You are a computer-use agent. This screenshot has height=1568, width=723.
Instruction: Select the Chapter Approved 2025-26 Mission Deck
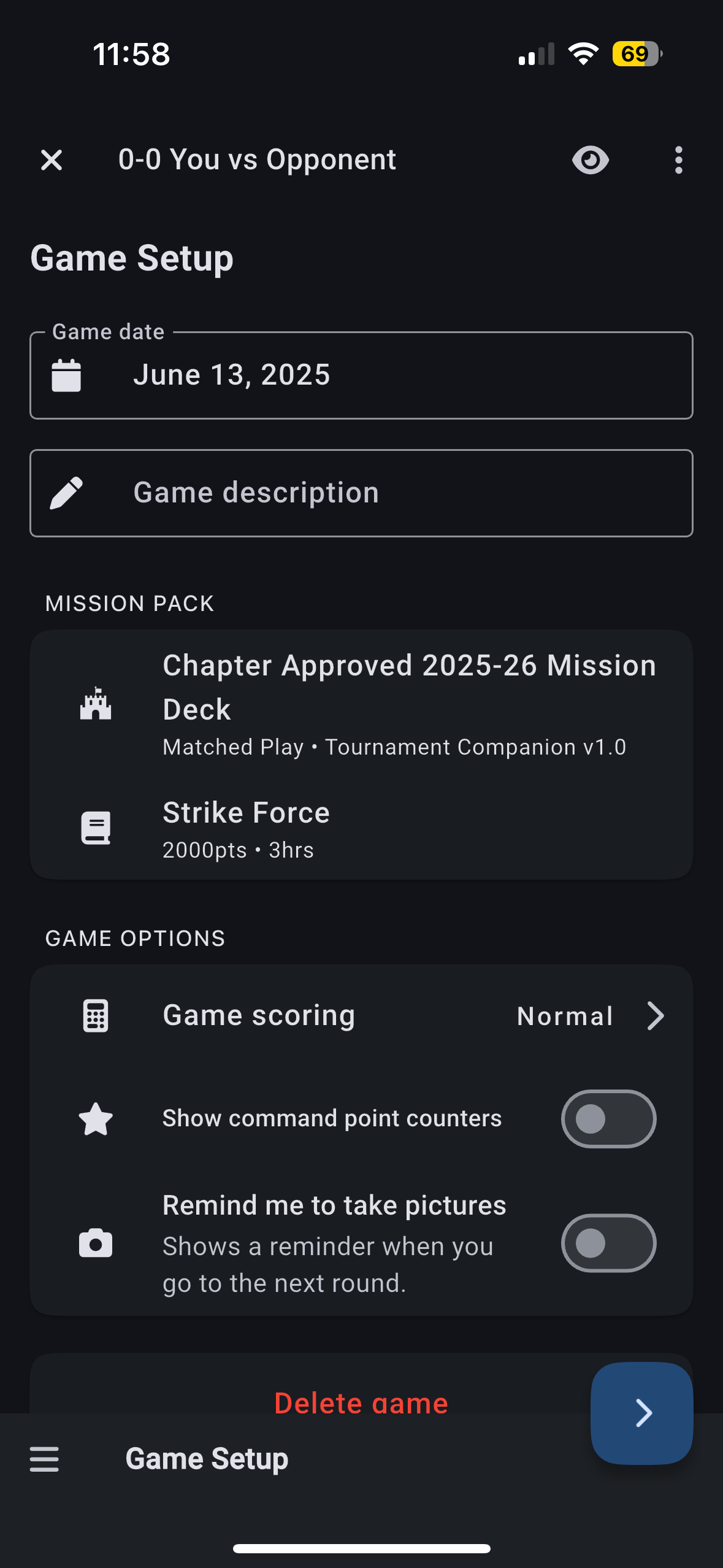(361, 704)
